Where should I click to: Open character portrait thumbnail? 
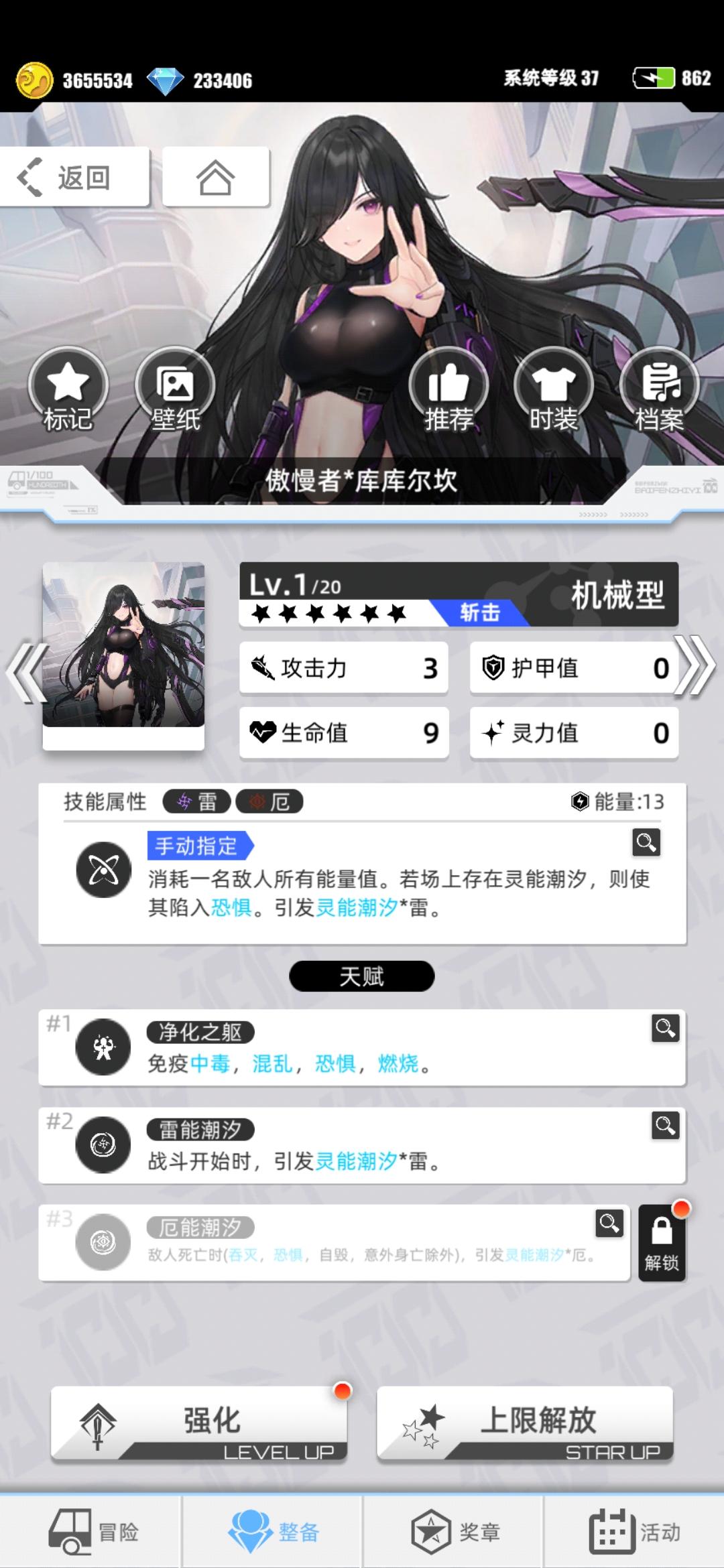[x=123, y=645]
